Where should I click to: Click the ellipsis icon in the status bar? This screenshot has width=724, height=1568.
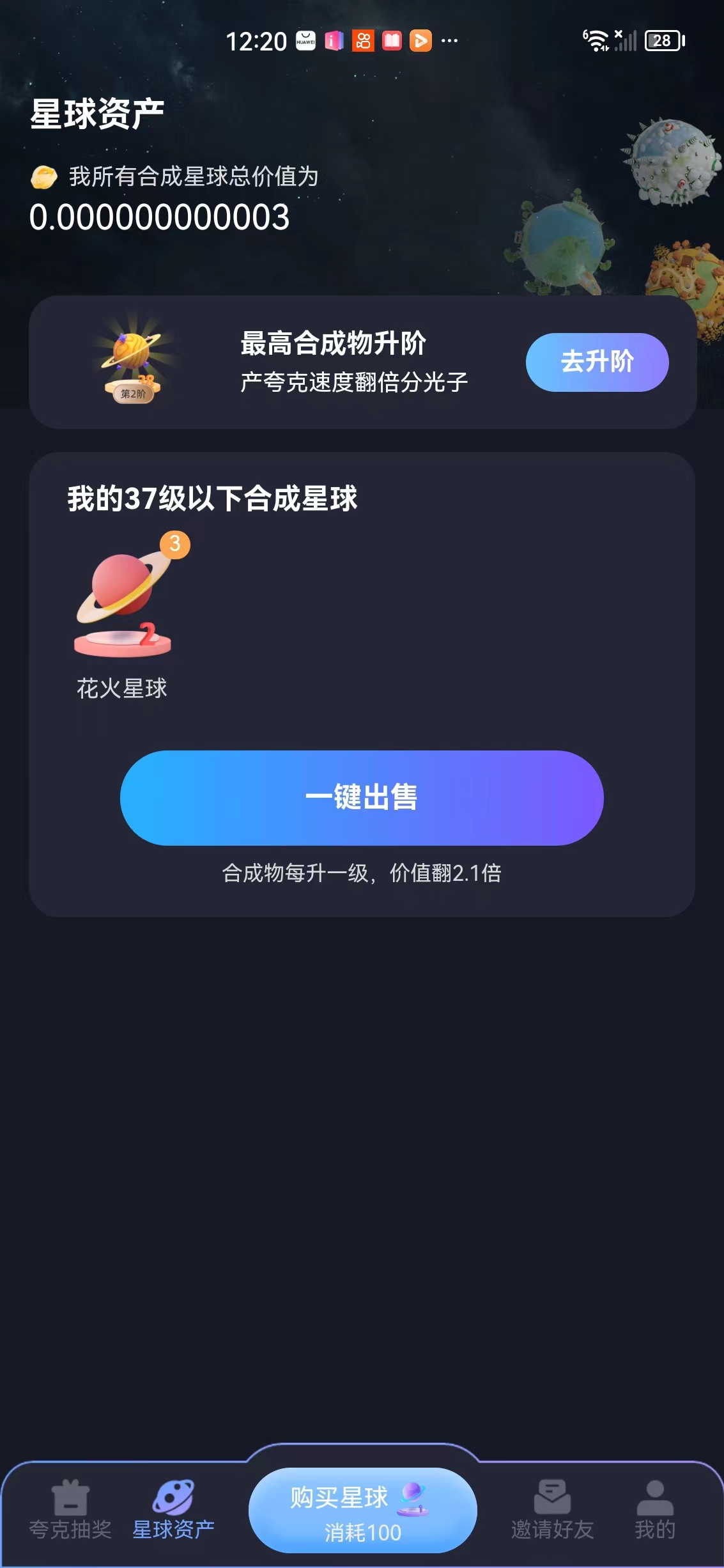coord(449,40)
